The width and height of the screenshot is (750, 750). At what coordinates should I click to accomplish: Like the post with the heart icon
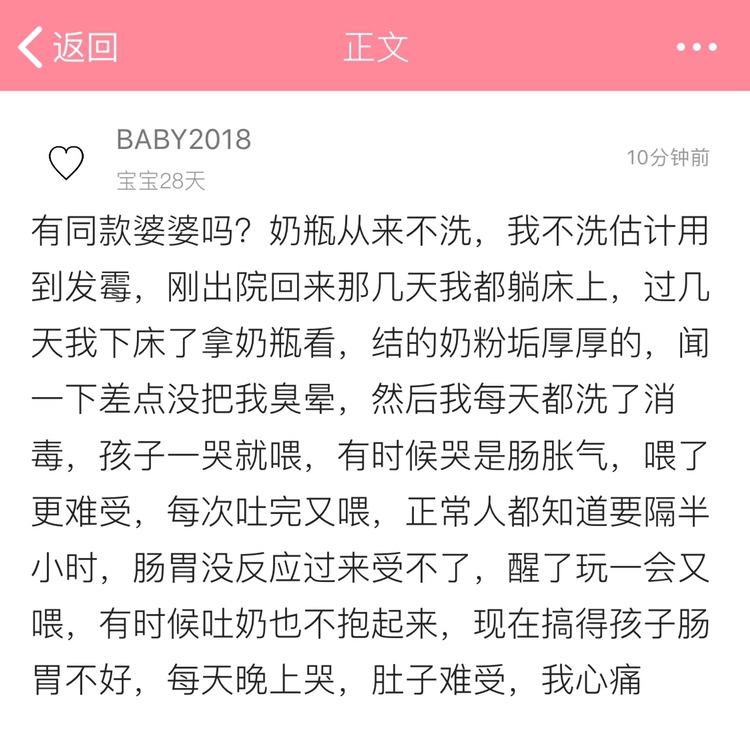[67, 162]
